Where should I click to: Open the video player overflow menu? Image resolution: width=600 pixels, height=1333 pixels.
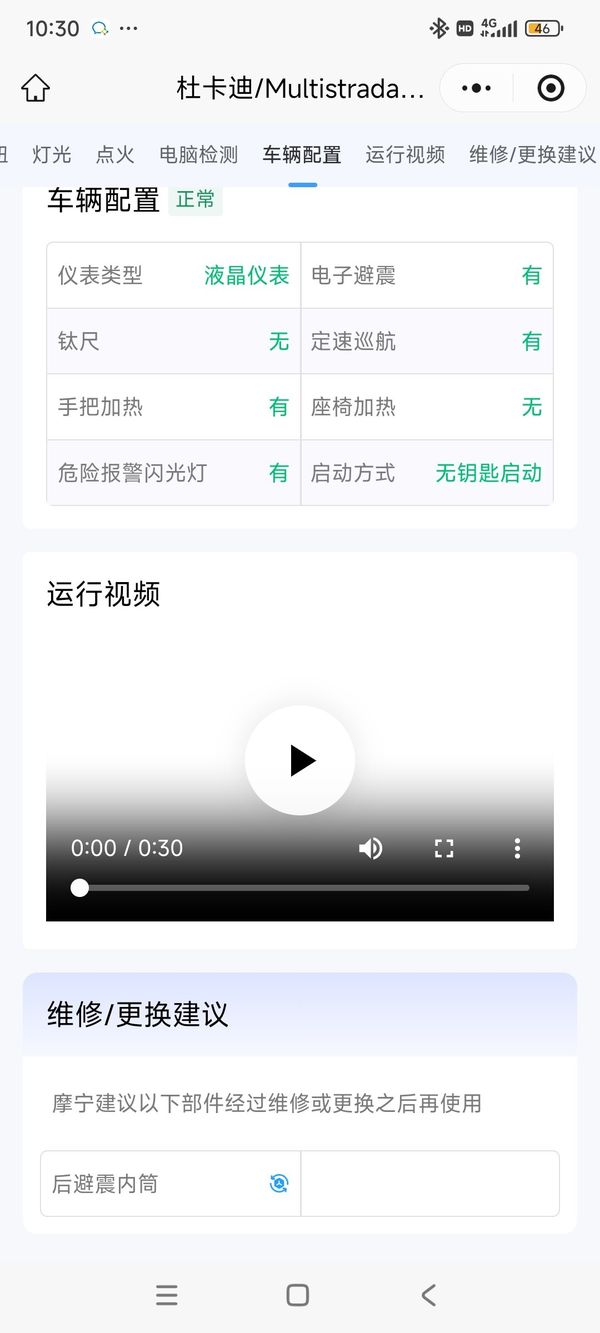coord(517,849)
